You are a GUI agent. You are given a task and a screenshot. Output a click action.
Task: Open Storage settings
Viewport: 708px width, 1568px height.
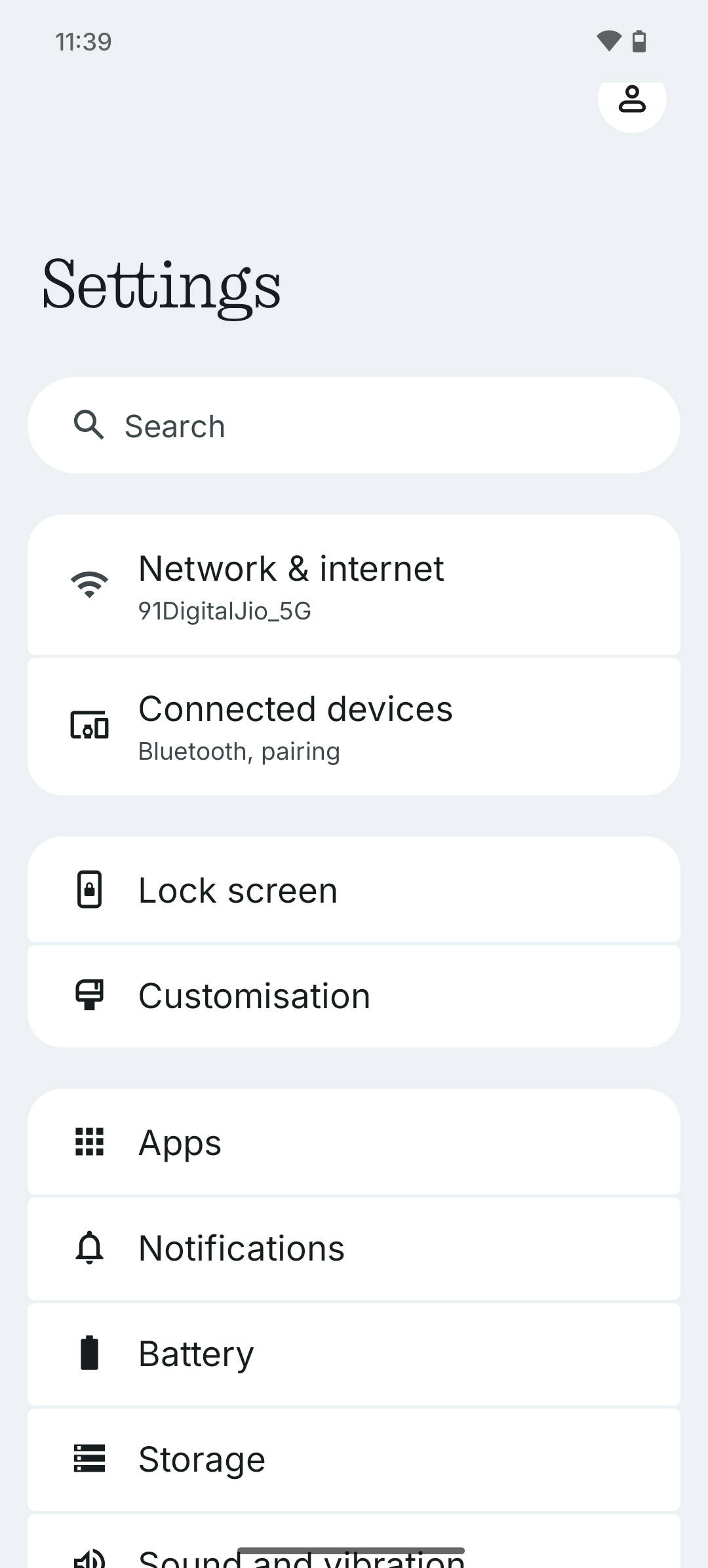coord(354,1459)
